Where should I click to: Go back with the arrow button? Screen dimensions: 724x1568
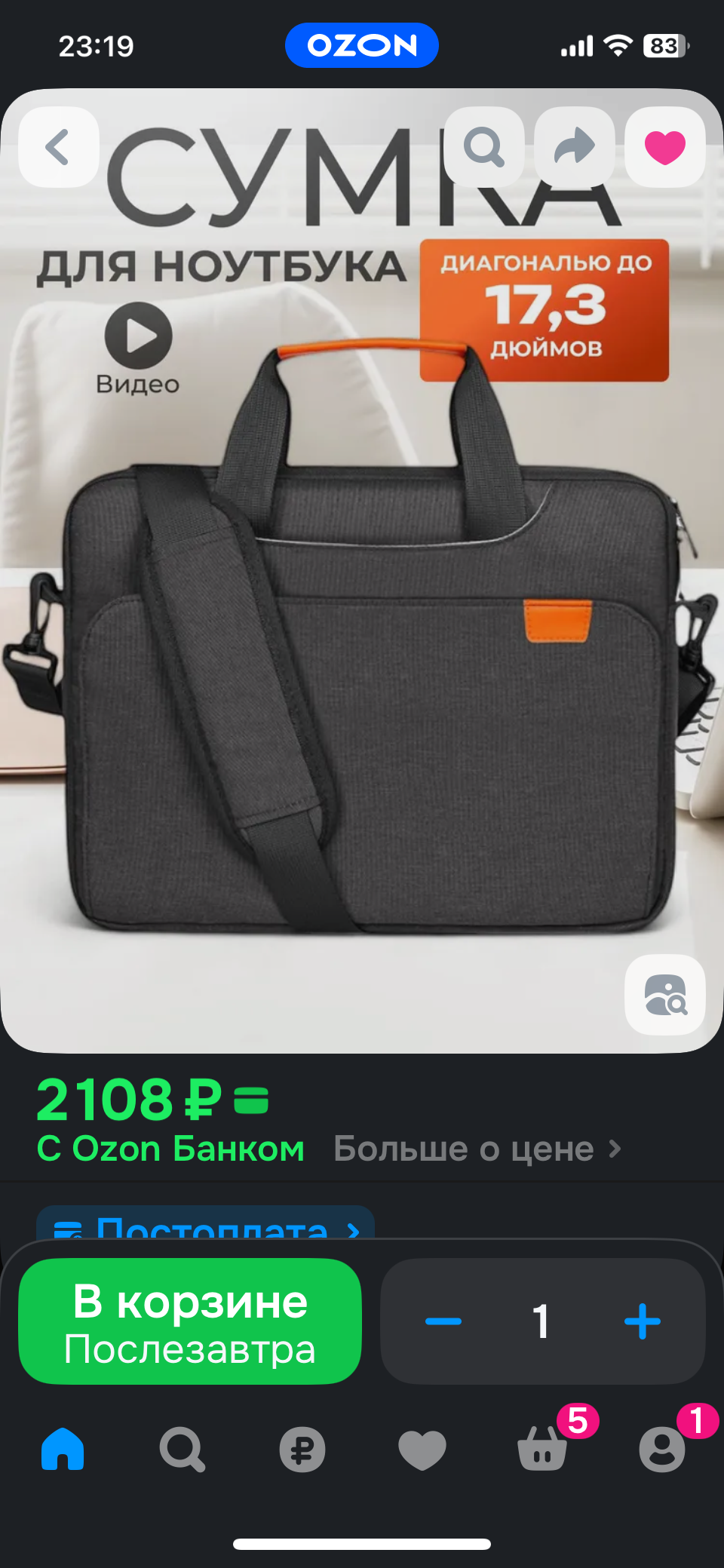point(58,147)
